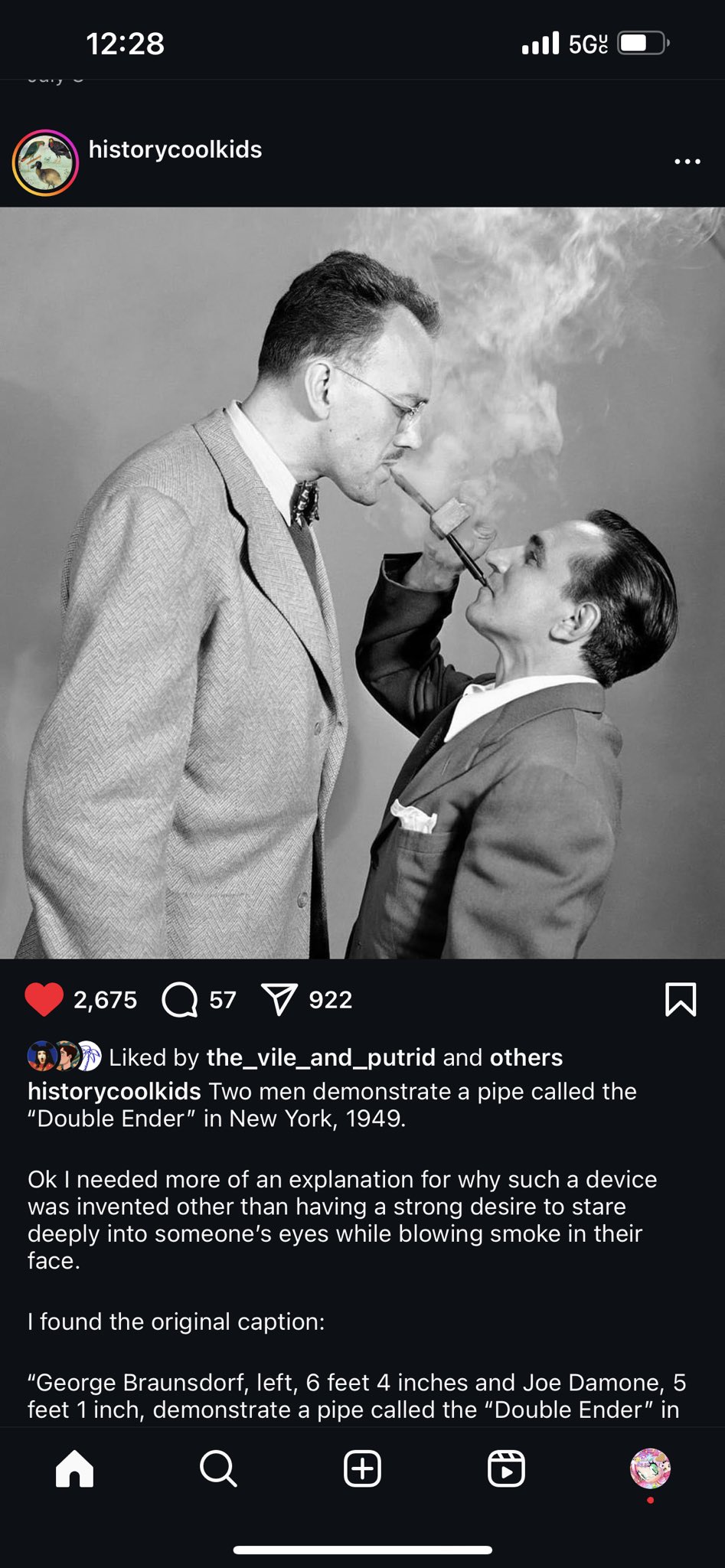Open the_vile_and_putrid profile from likes

coord(321,1057)
